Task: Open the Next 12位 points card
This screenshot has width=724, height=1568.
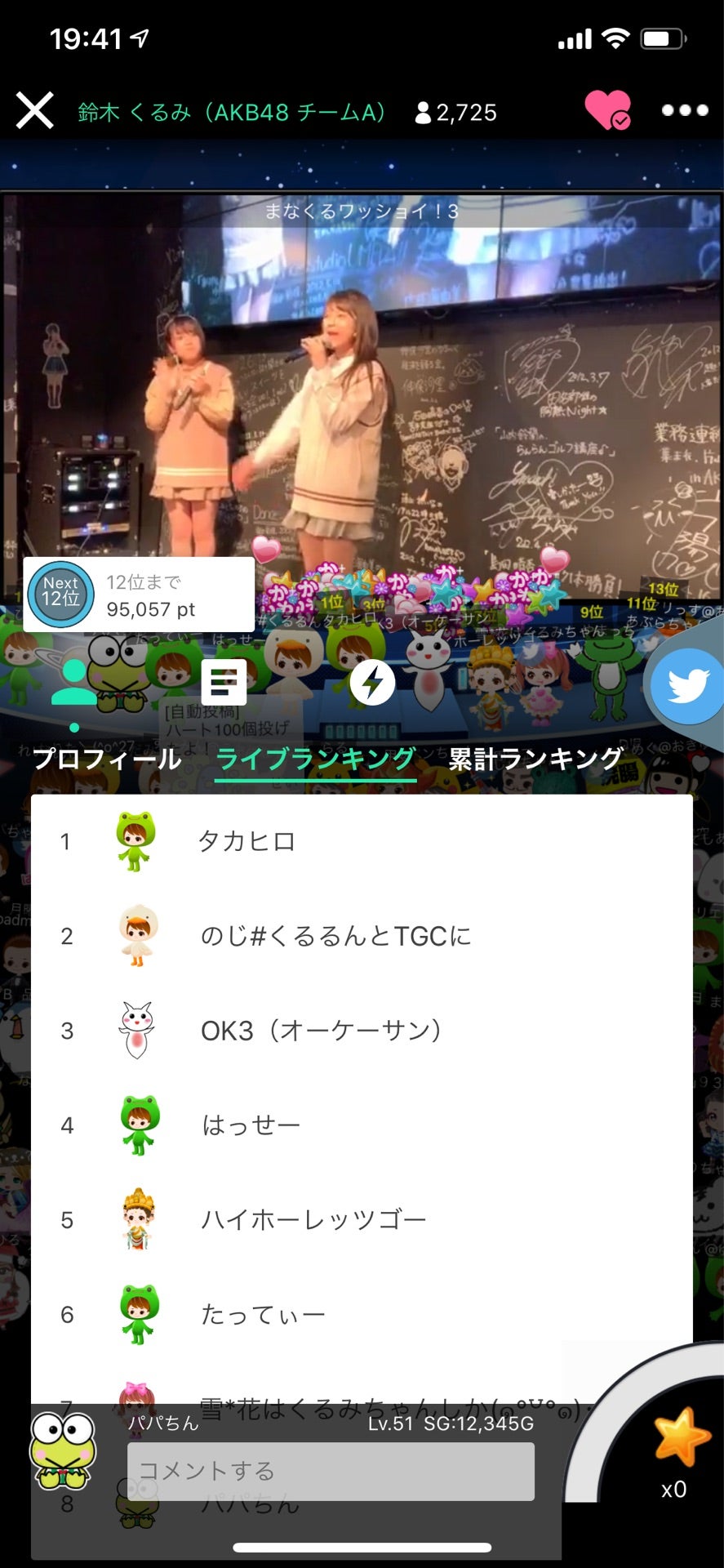Action: tap(139, 595)
